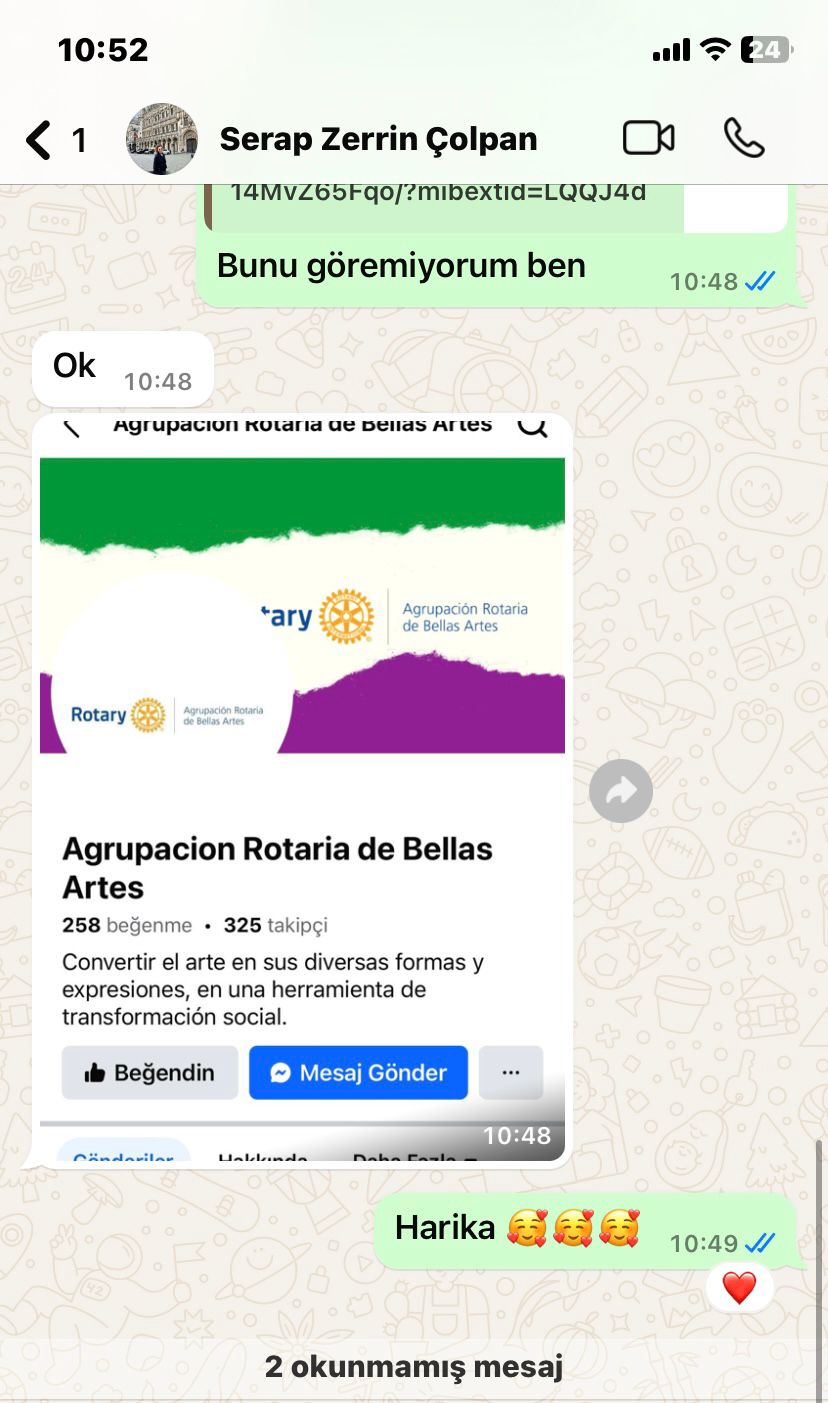Go back to the chat list
Viewport: 828px width, 1403px height.
click(x=40, y=140)
